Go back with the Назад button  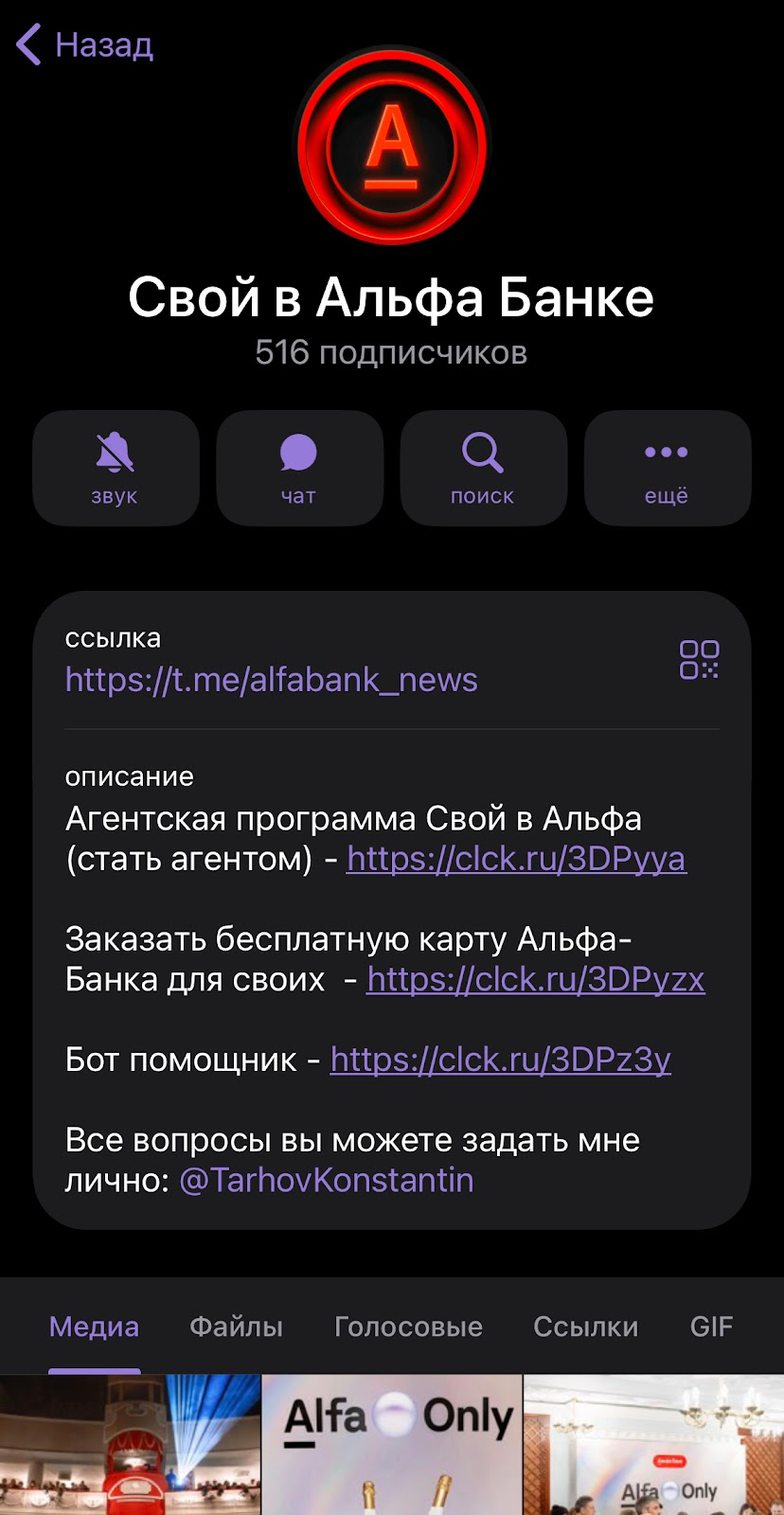85,45
